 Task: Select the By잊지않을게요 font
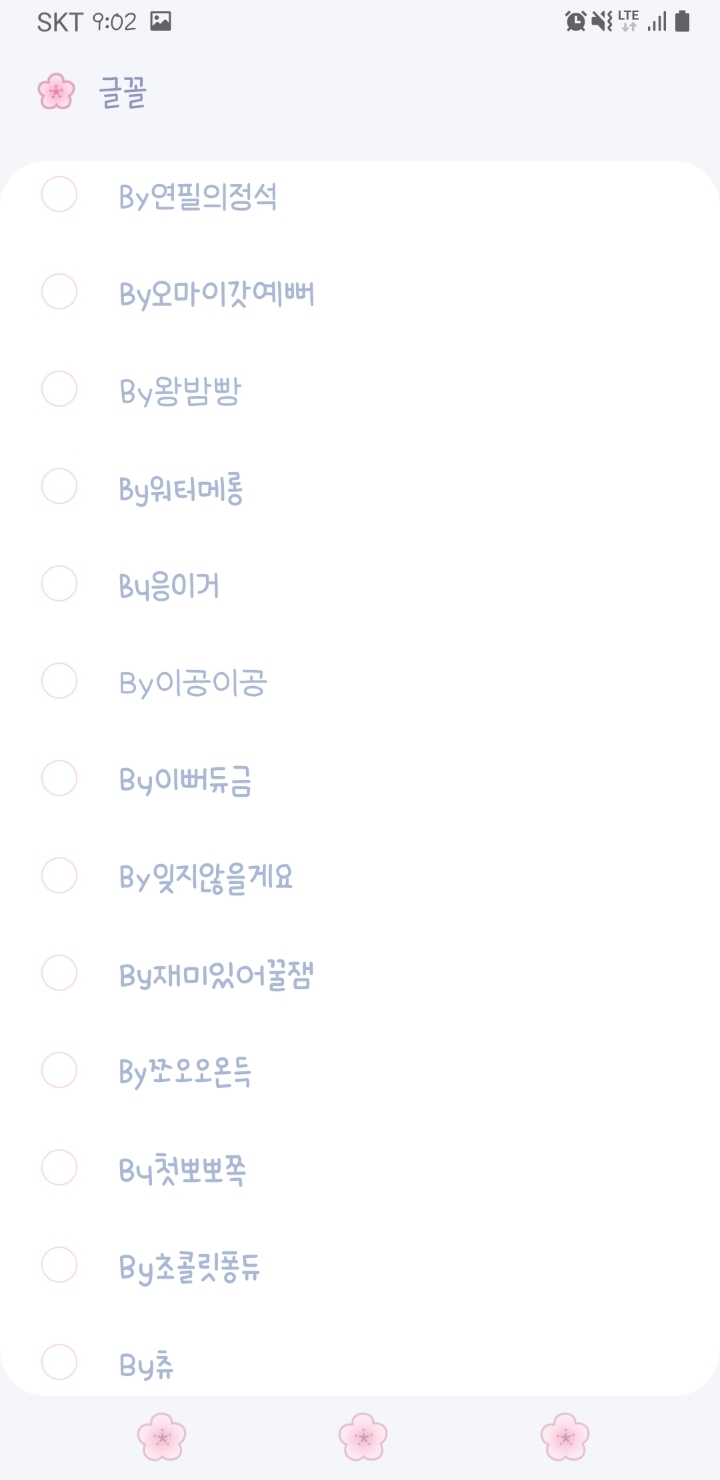click(59, 875)
